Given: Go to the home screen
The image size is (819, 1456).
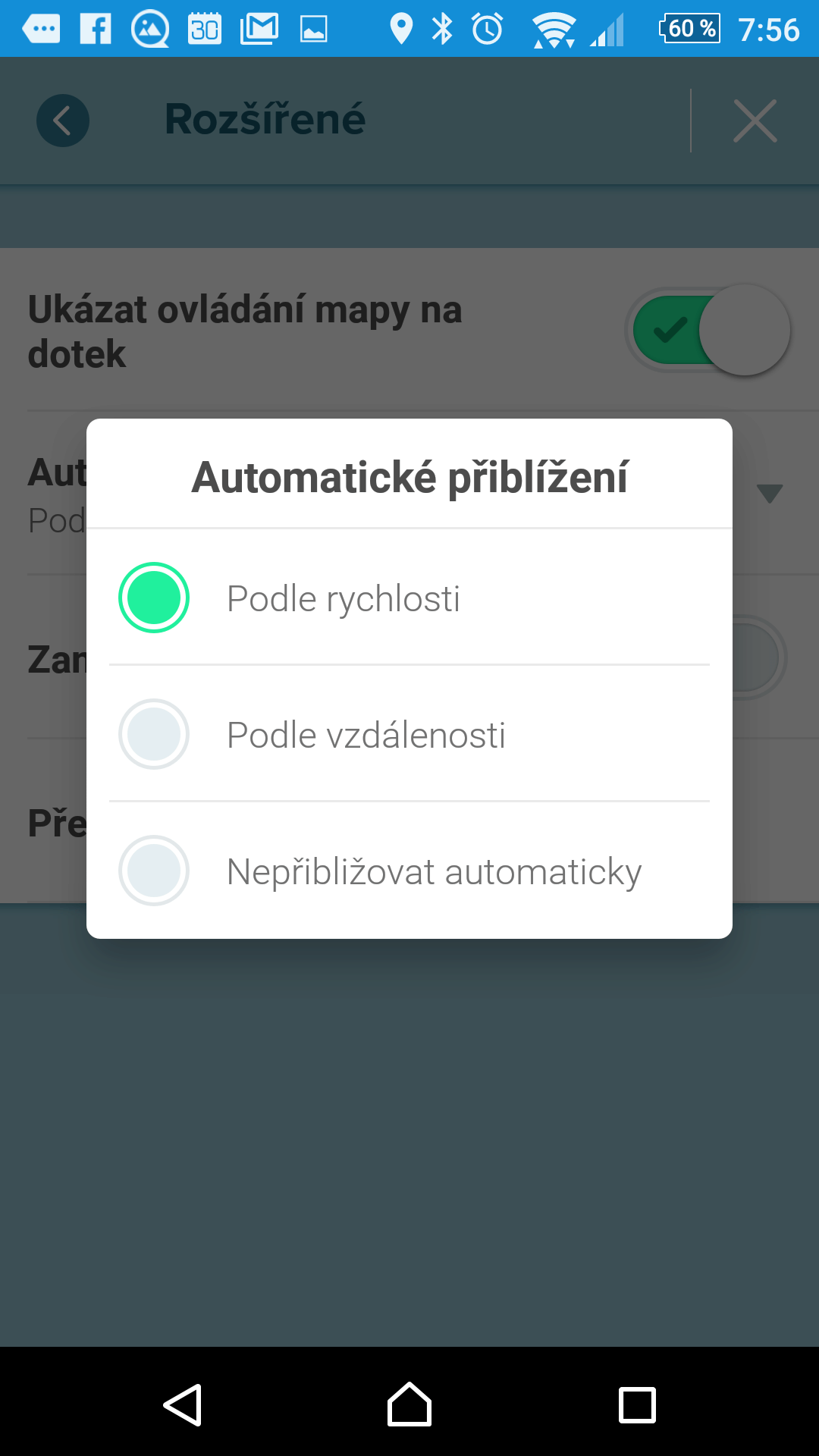Looking at the screenshot, I should (x=409, y=1404).
